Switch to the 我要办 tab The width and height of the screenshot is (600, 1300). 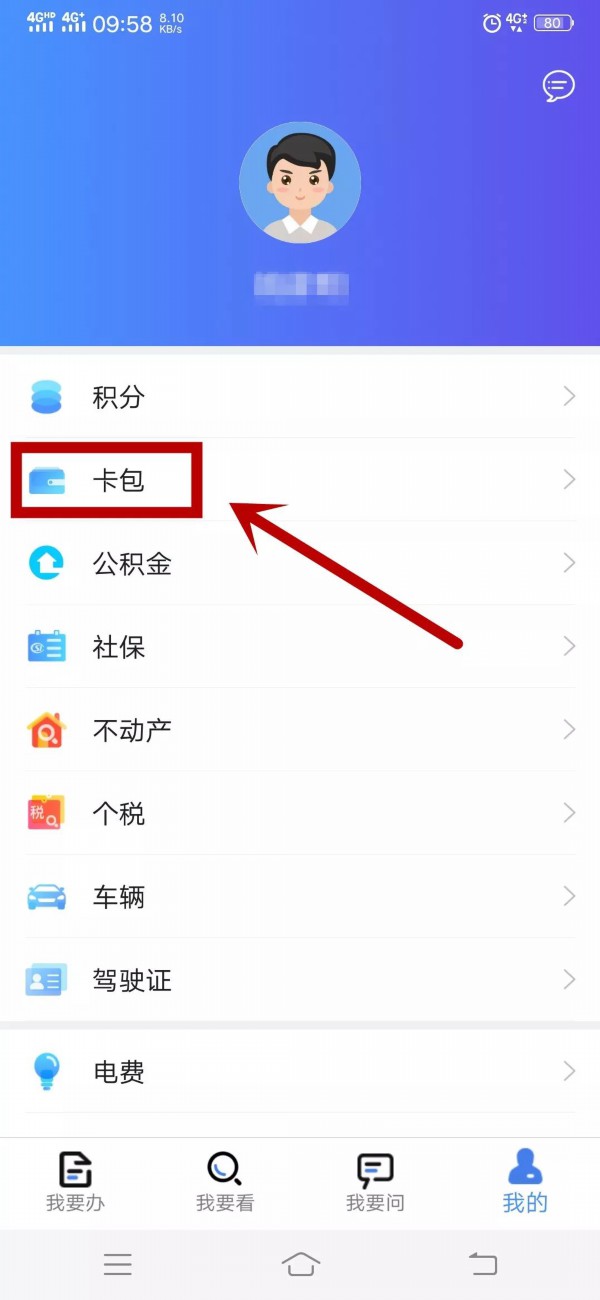[x=75, y=1182]
